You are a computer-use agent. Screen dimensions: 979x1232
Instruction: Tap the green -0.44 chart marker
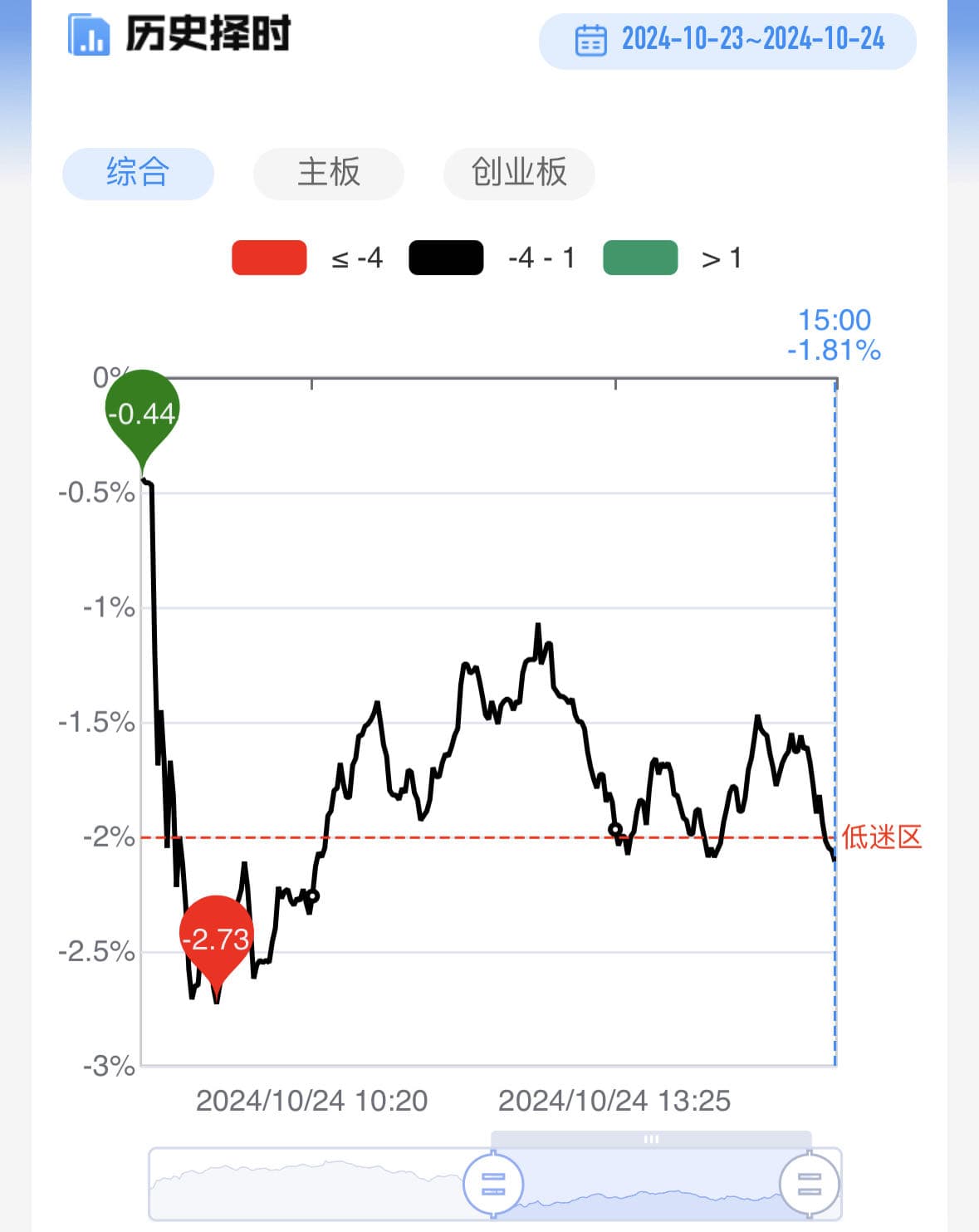coord(143,413)
